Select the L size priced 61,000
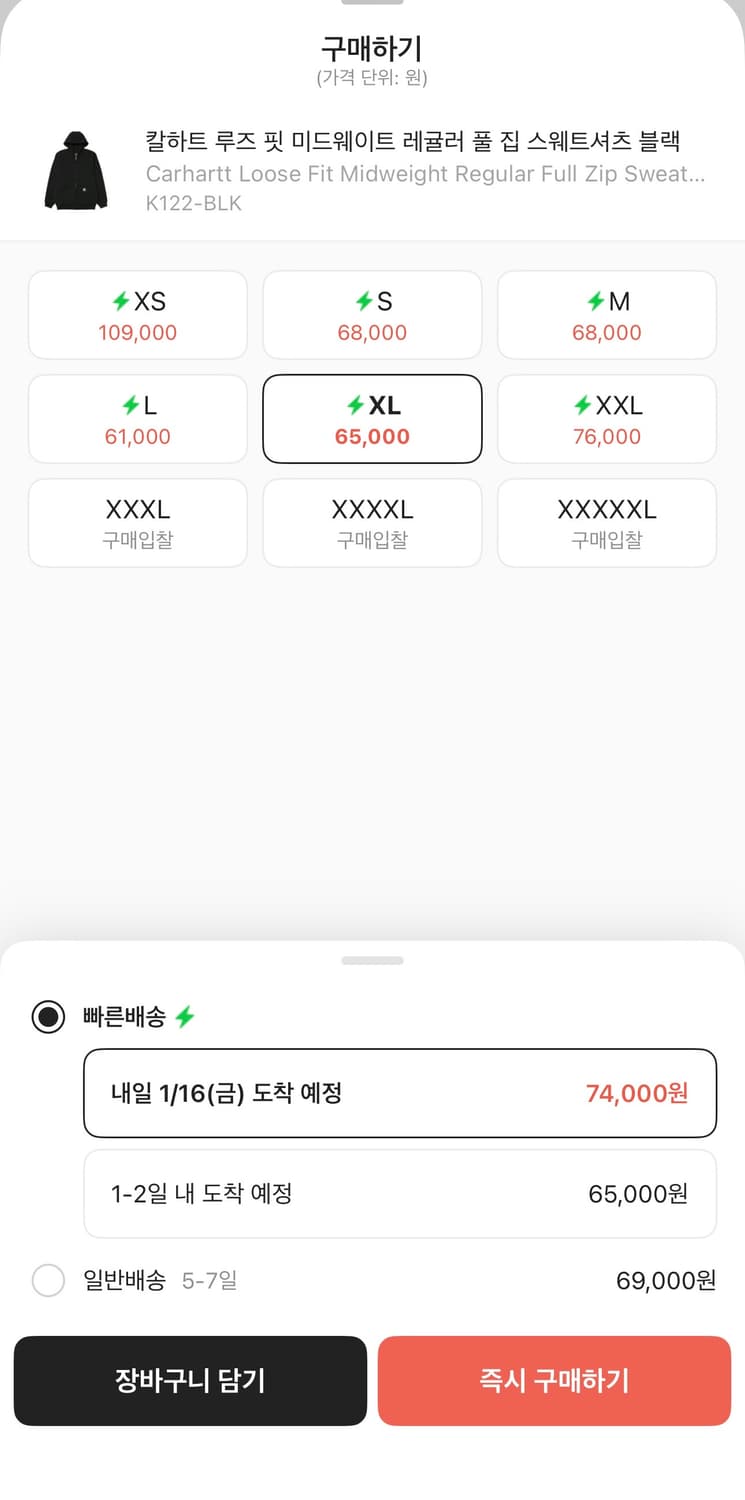Screen dimensions: 745x1500 tap(137, 418)
